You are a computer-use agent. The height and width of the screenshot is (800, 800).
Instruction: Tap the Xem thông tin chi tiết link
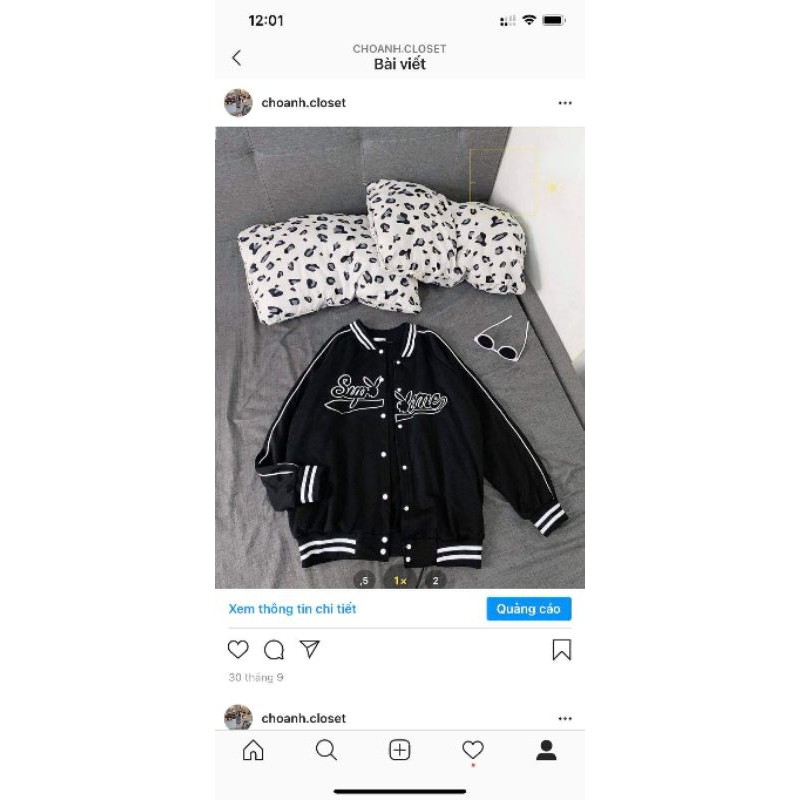(292, 608)
